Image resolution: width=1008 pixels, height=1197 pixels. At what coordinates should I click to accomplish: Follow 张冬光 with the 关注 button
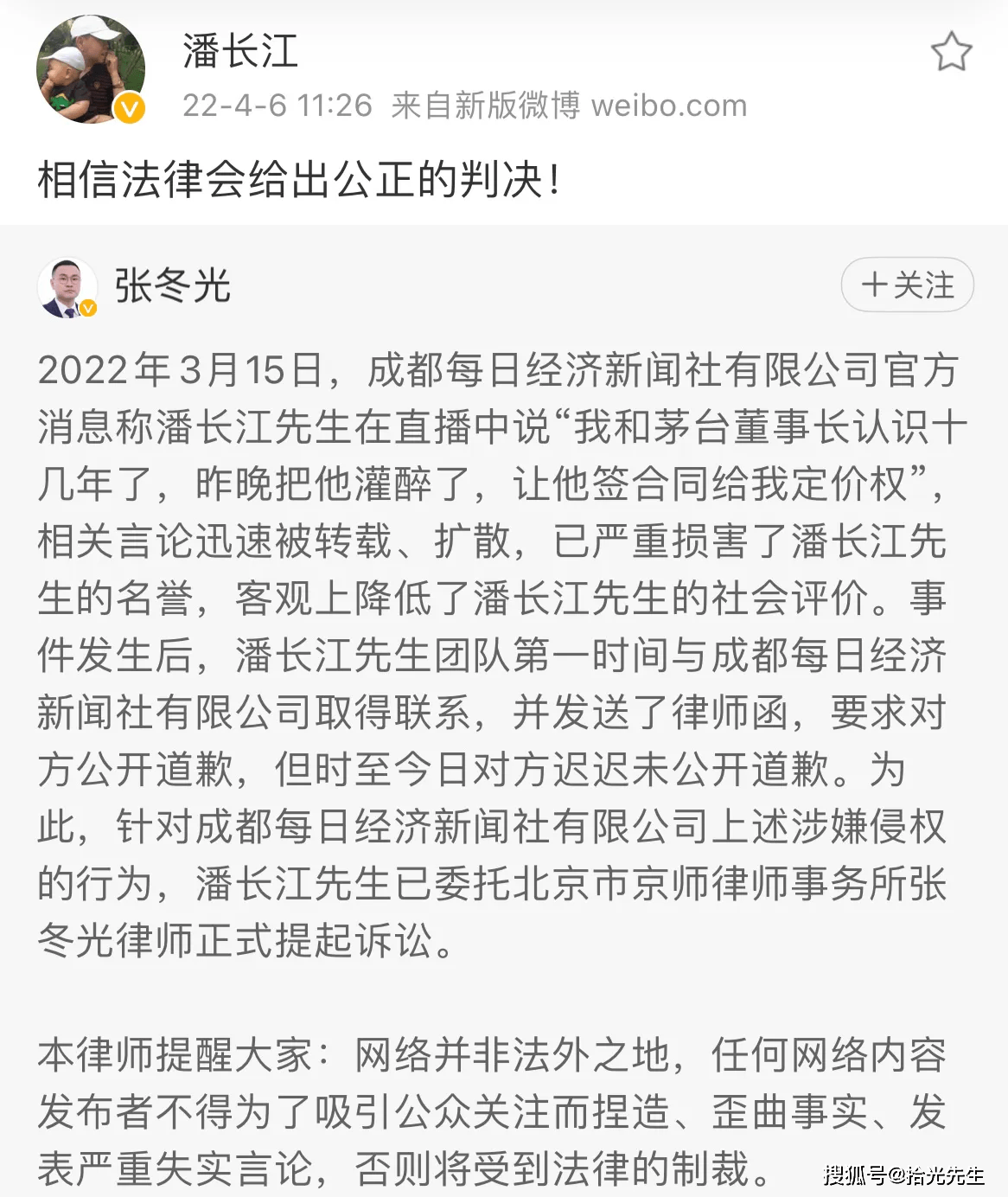907,285
